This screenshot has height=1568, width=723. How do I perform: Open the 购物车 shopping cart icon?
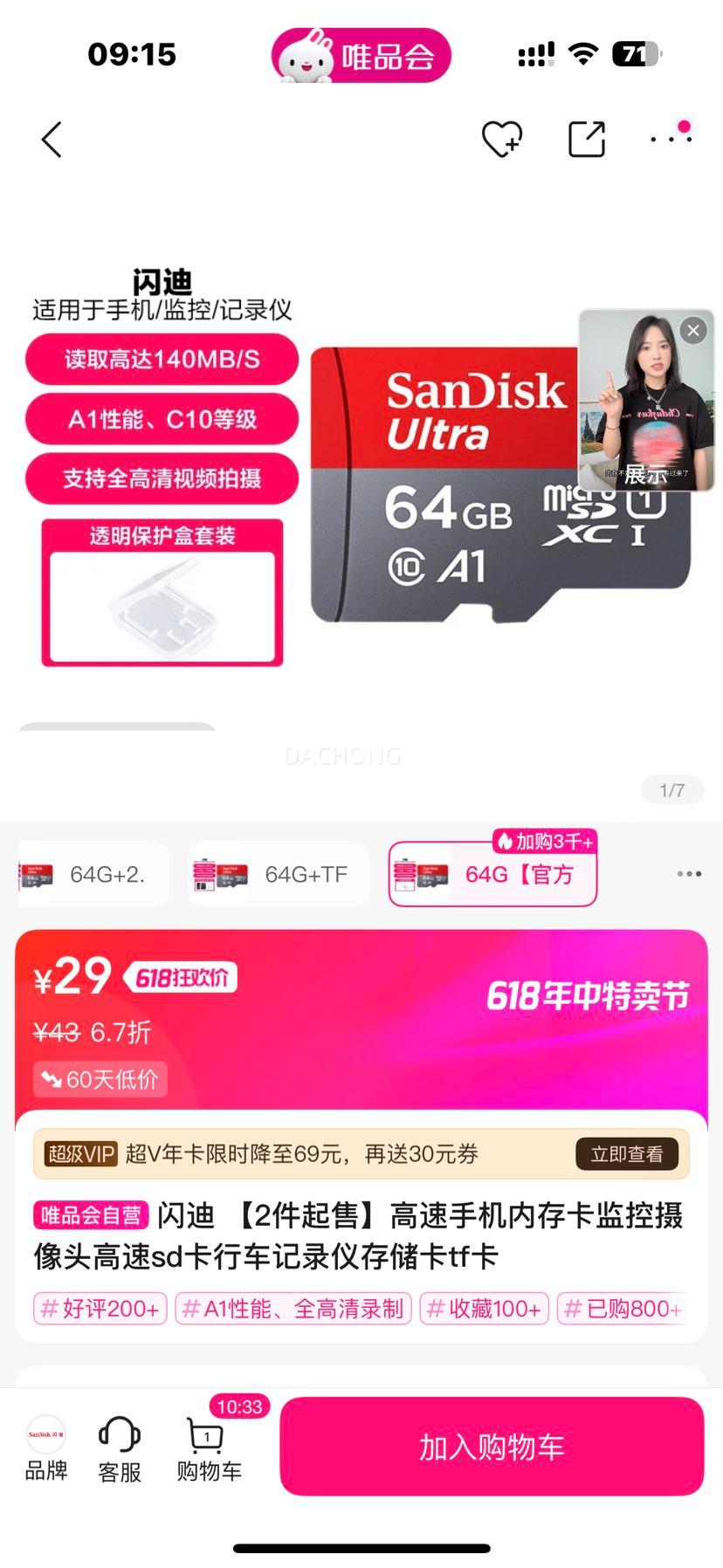(207, 1445)
